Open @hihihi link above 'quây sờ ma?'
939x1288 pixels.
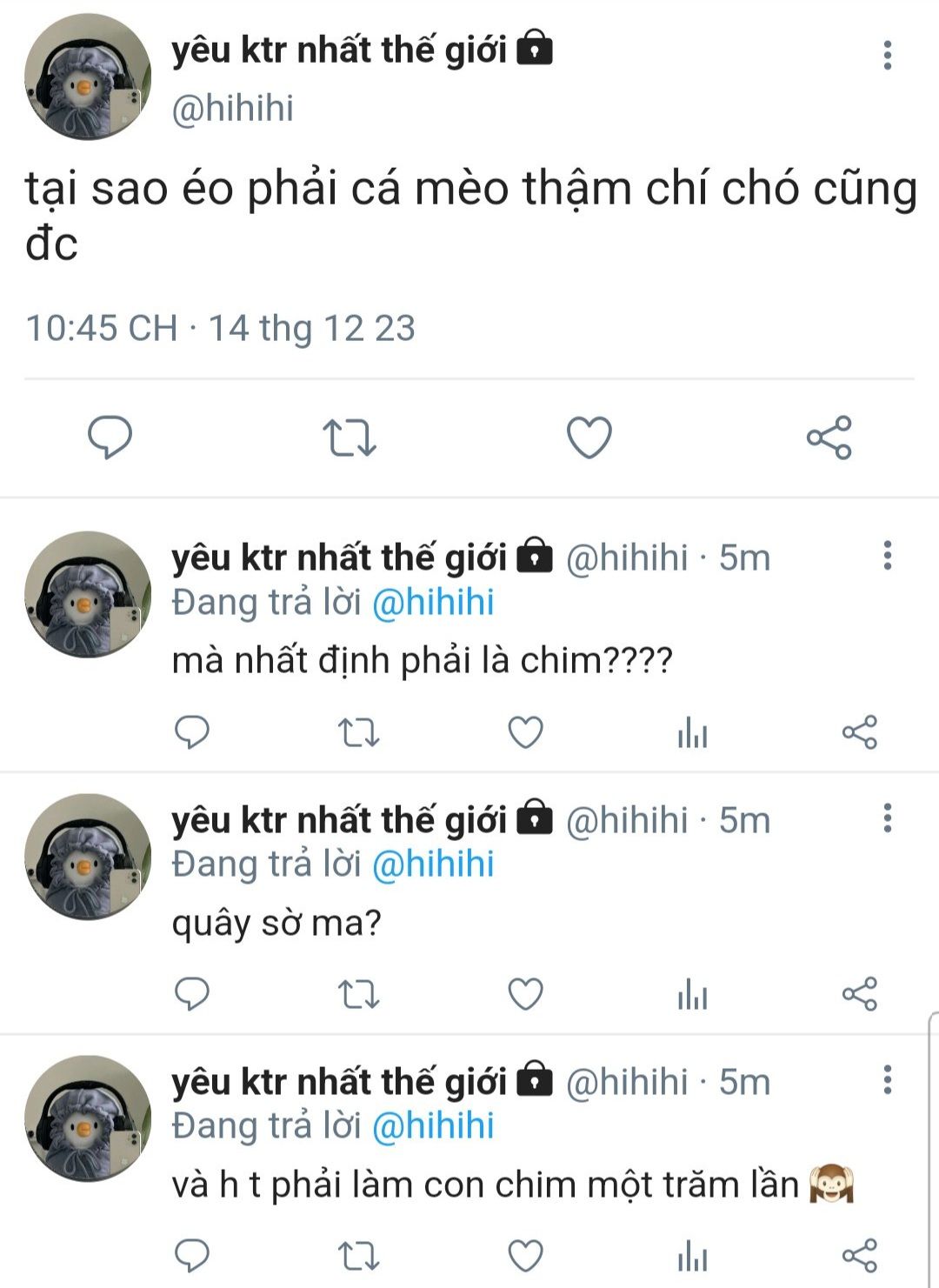click(x=433, y=864)
